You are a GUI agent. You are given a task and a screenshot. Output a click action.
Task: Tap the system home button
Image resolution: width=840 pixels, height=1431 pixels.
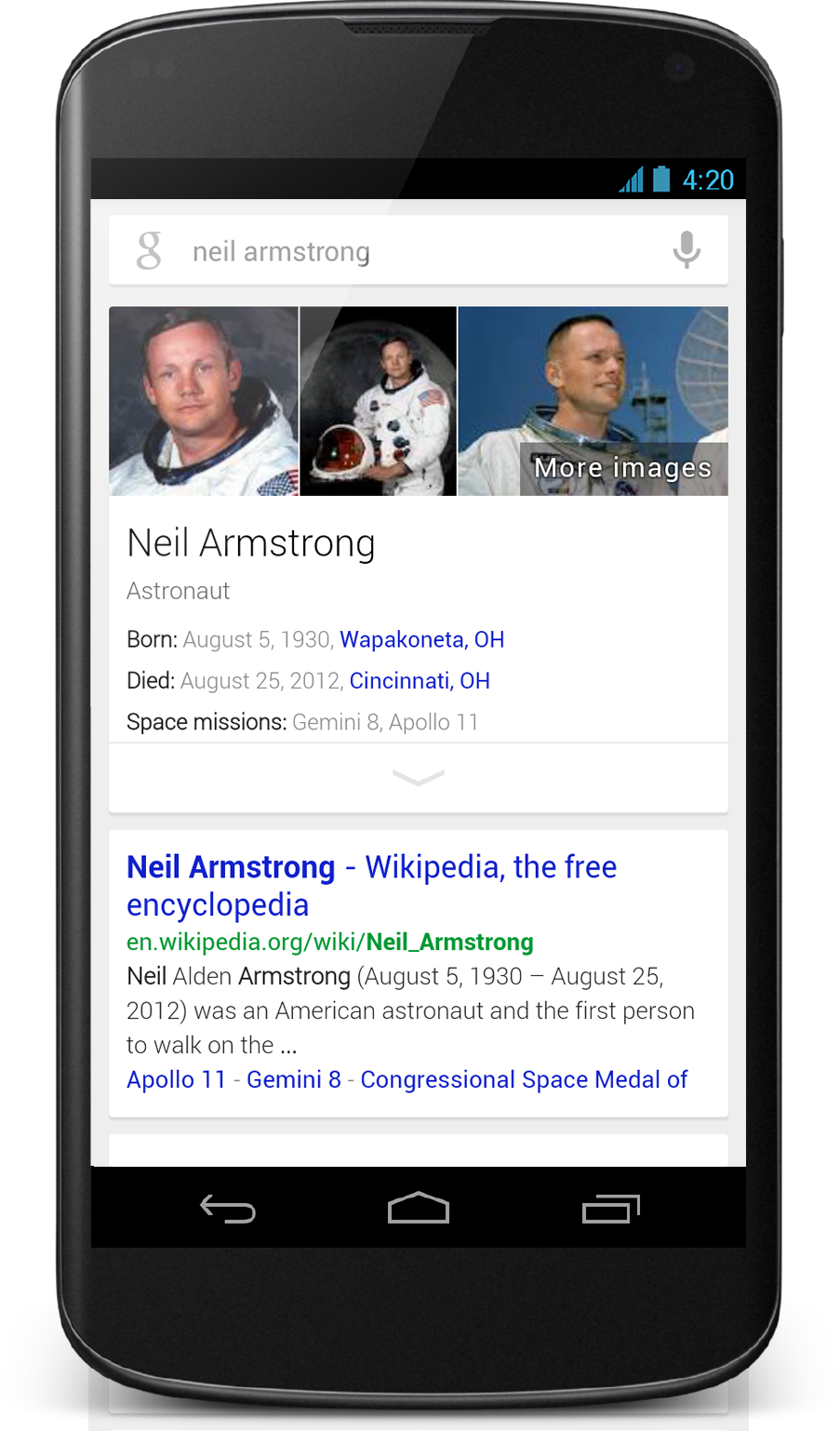click(x=419, y=1208)
